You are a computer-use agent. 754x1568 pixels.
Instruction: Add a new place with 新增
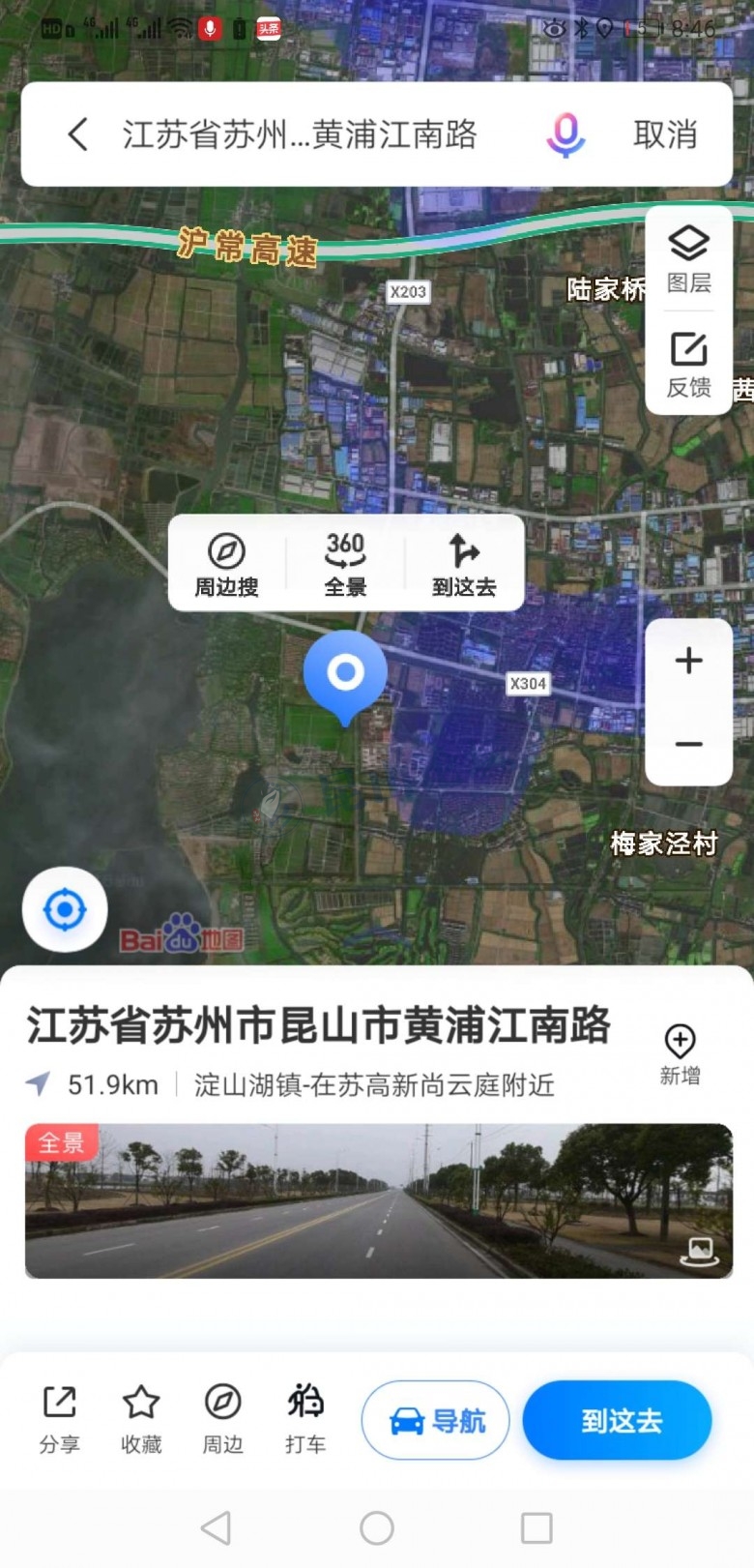point(680,1052)
